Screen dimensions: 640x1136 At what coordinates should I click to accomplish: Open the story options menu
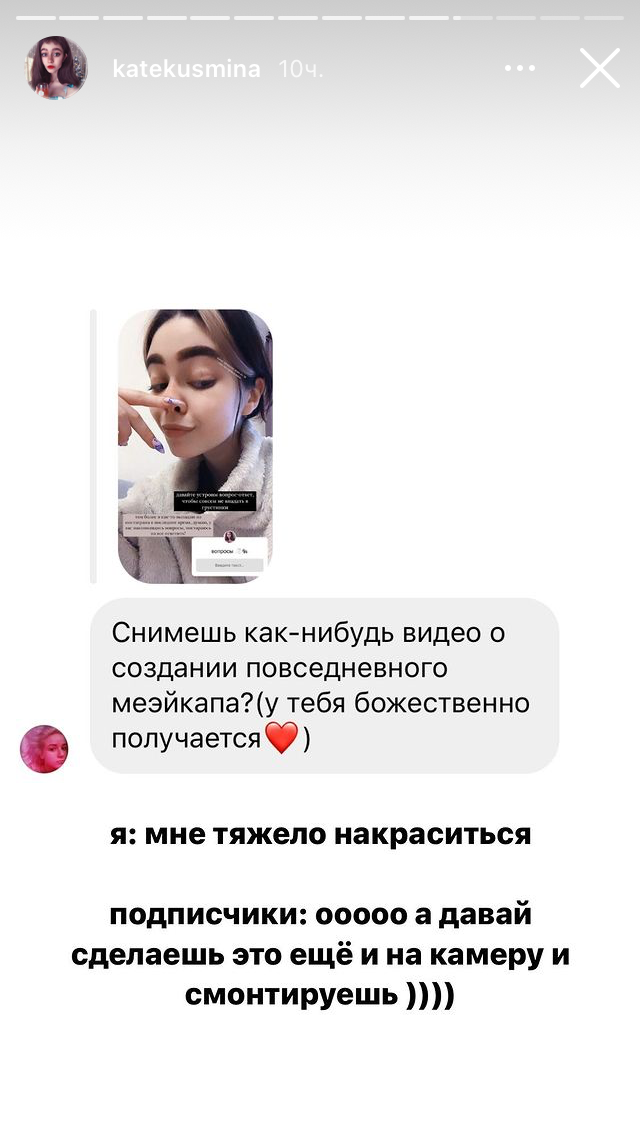point(520,69)
